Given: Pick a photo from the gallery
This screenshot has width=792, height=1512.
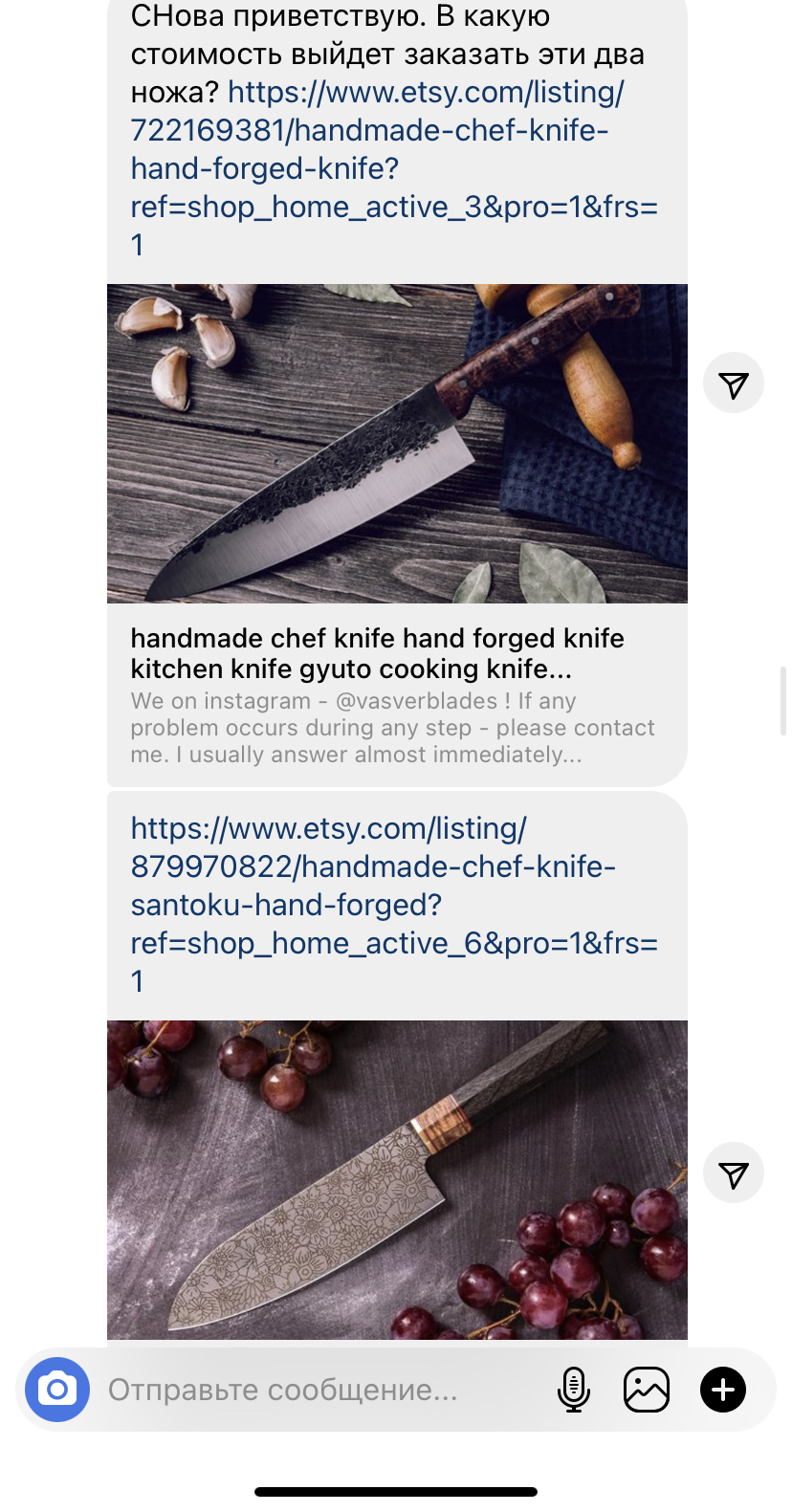Looking at the screenshot, I should click(x=647, y=1390).
